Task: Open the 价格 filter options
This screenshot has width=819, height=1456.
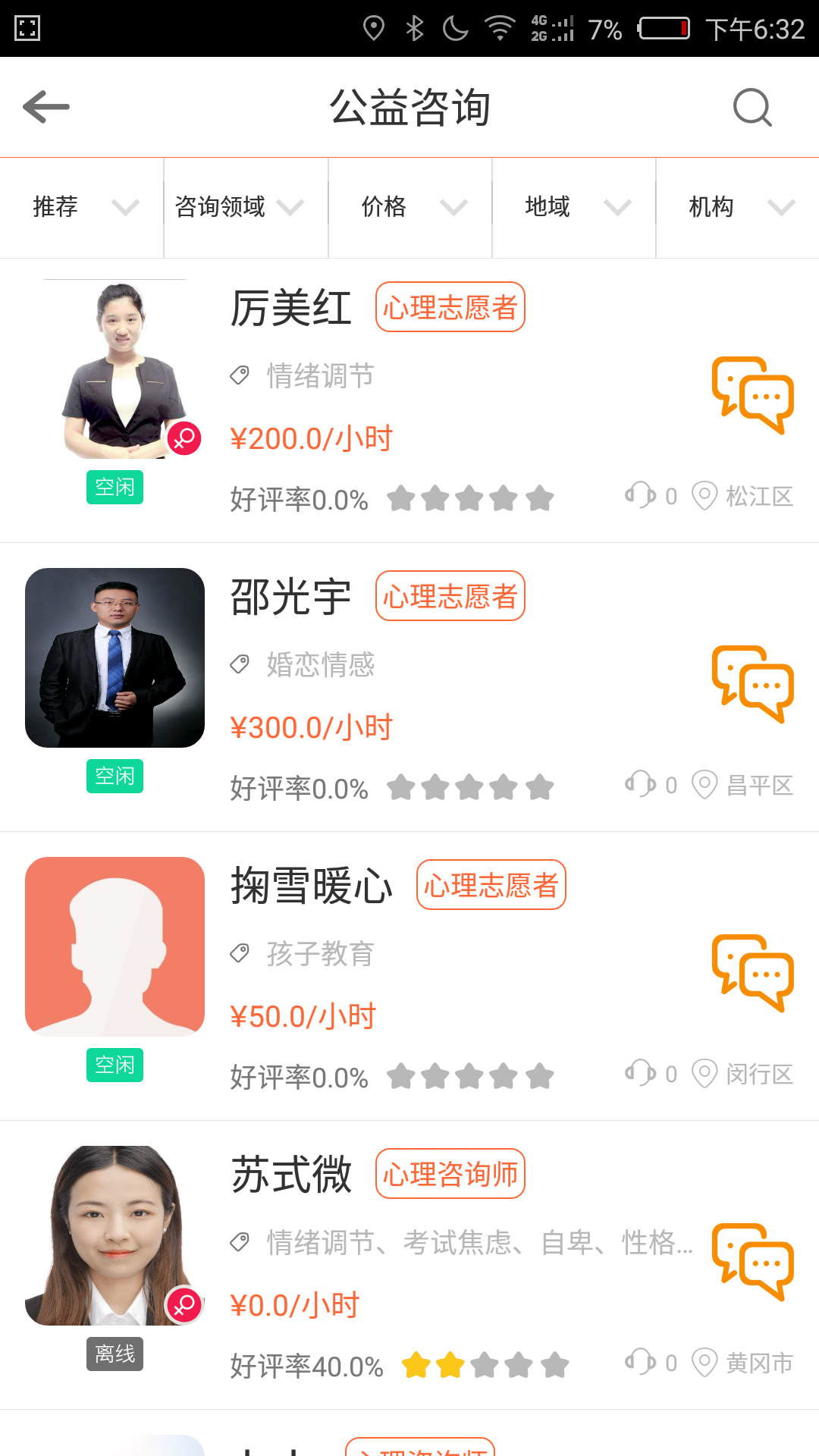Action: click(409, 207)
